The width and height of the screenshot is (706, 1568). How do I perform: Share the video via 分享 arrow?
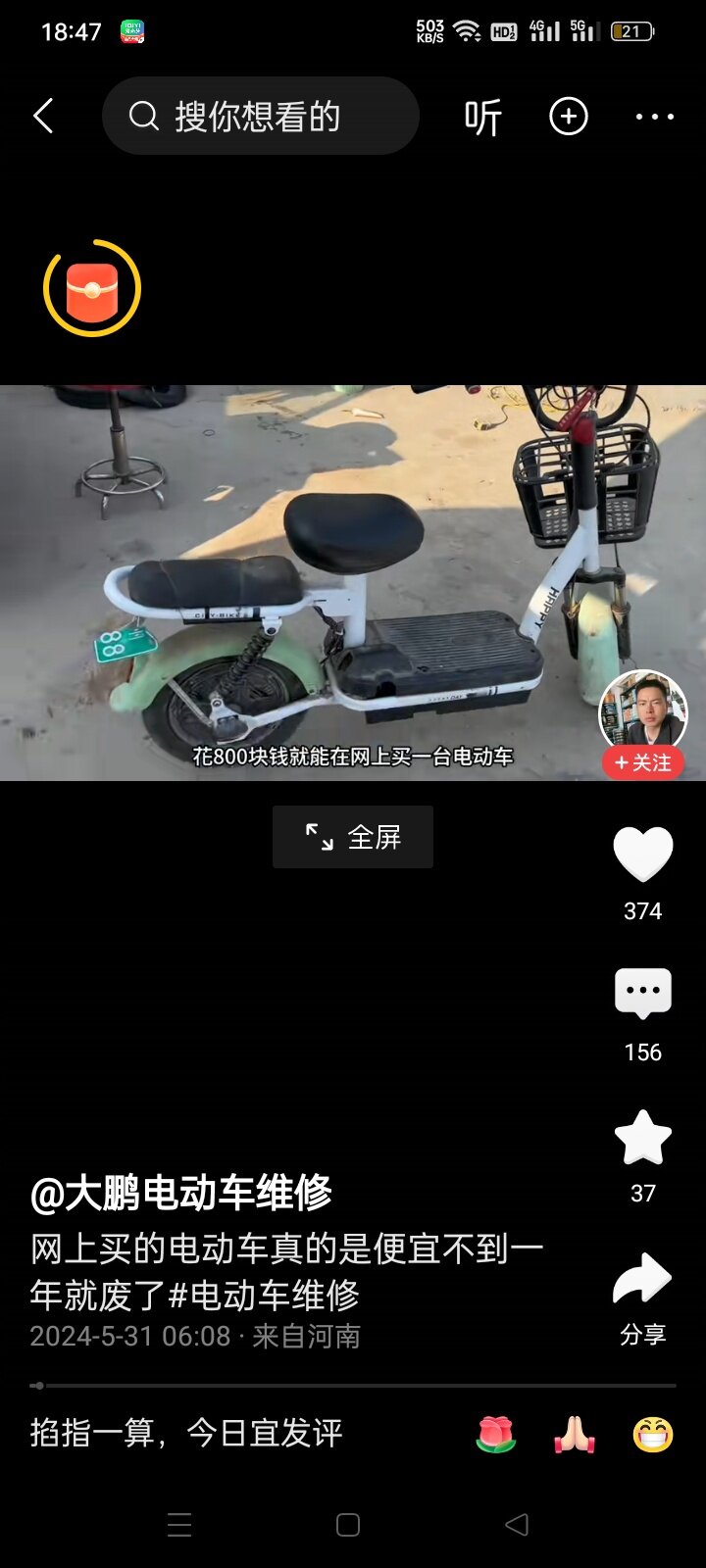point(642,1279)
